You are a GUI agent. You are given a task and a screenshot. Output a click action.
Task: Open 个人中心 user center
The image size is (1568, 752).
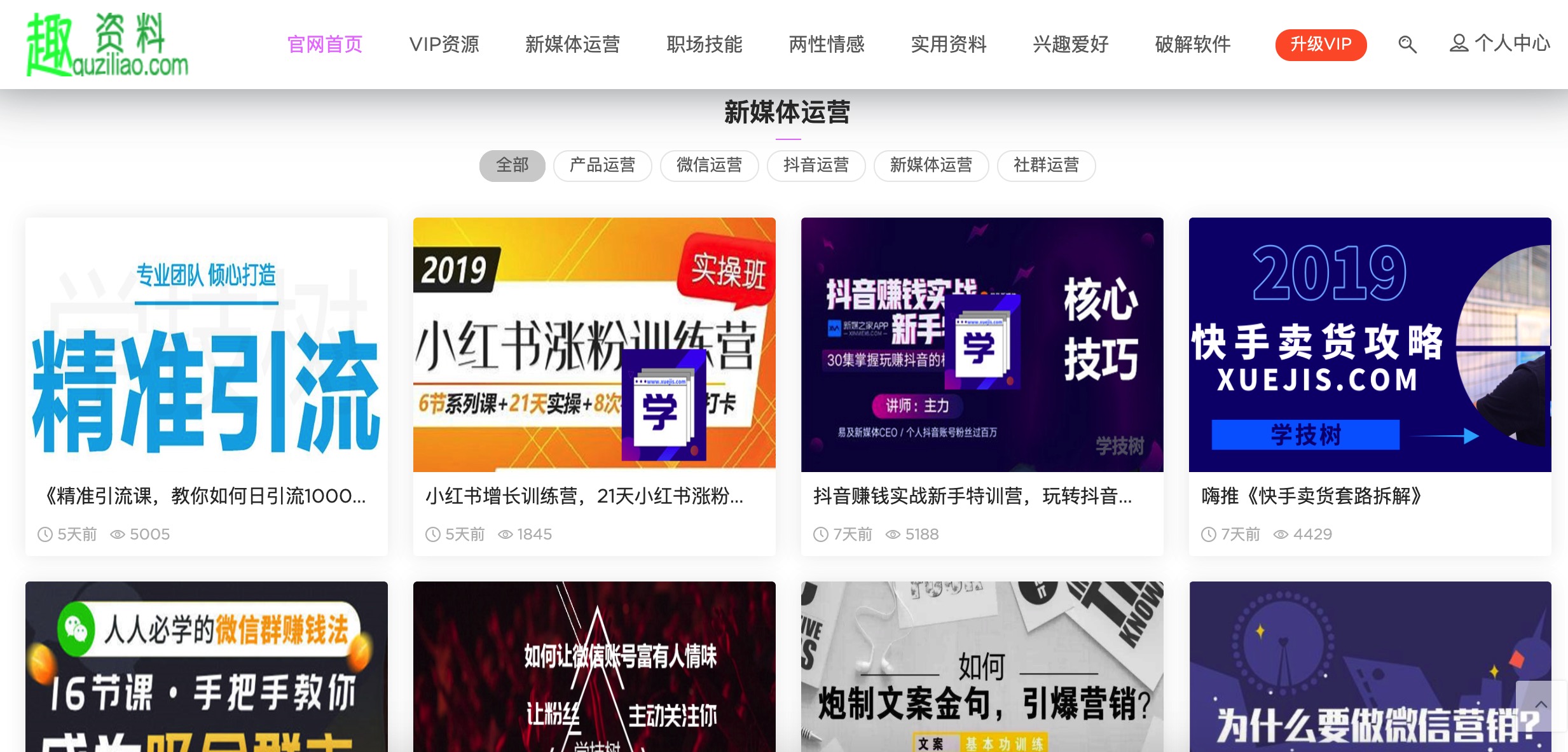tap(1499, 43)
